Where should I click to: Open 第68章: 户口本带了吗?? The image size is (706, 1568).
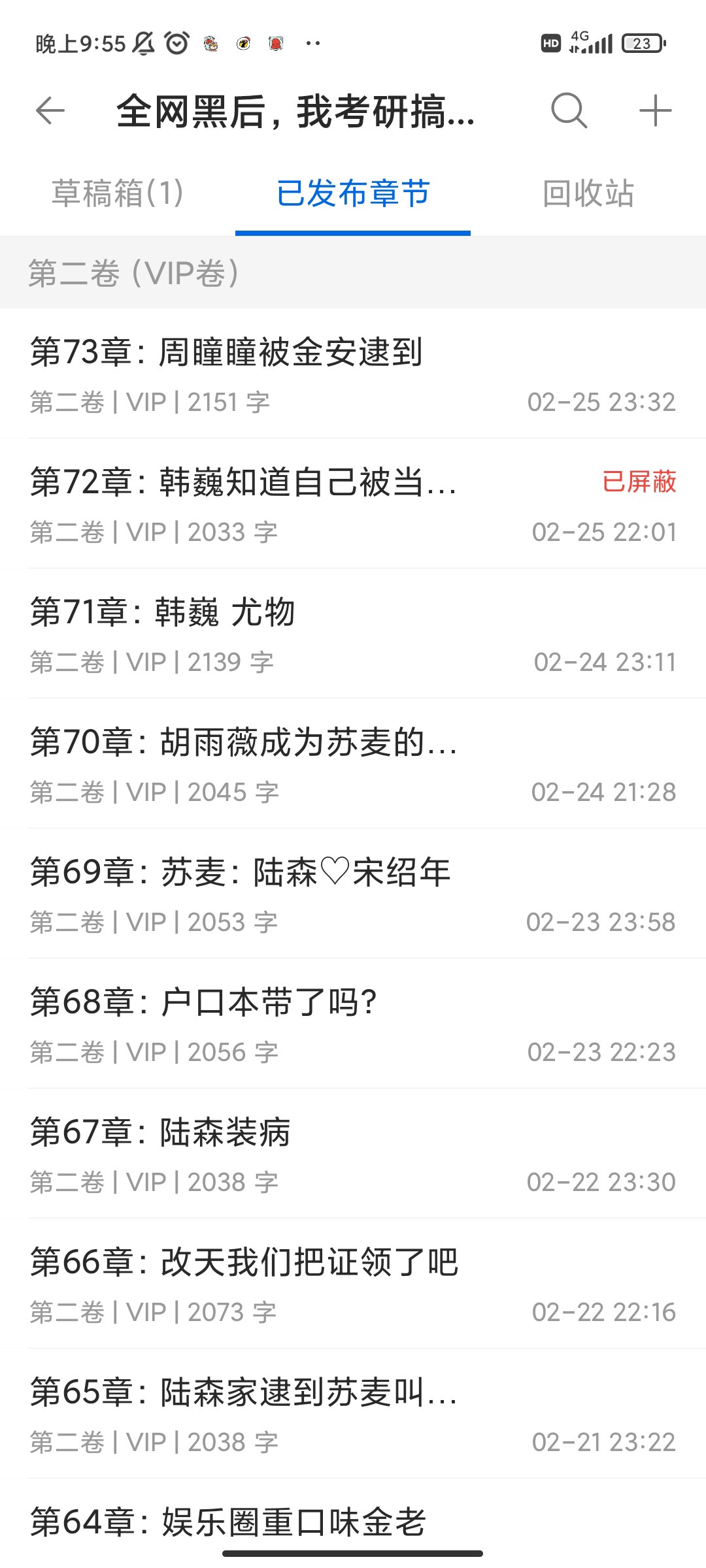[353, 1024]
